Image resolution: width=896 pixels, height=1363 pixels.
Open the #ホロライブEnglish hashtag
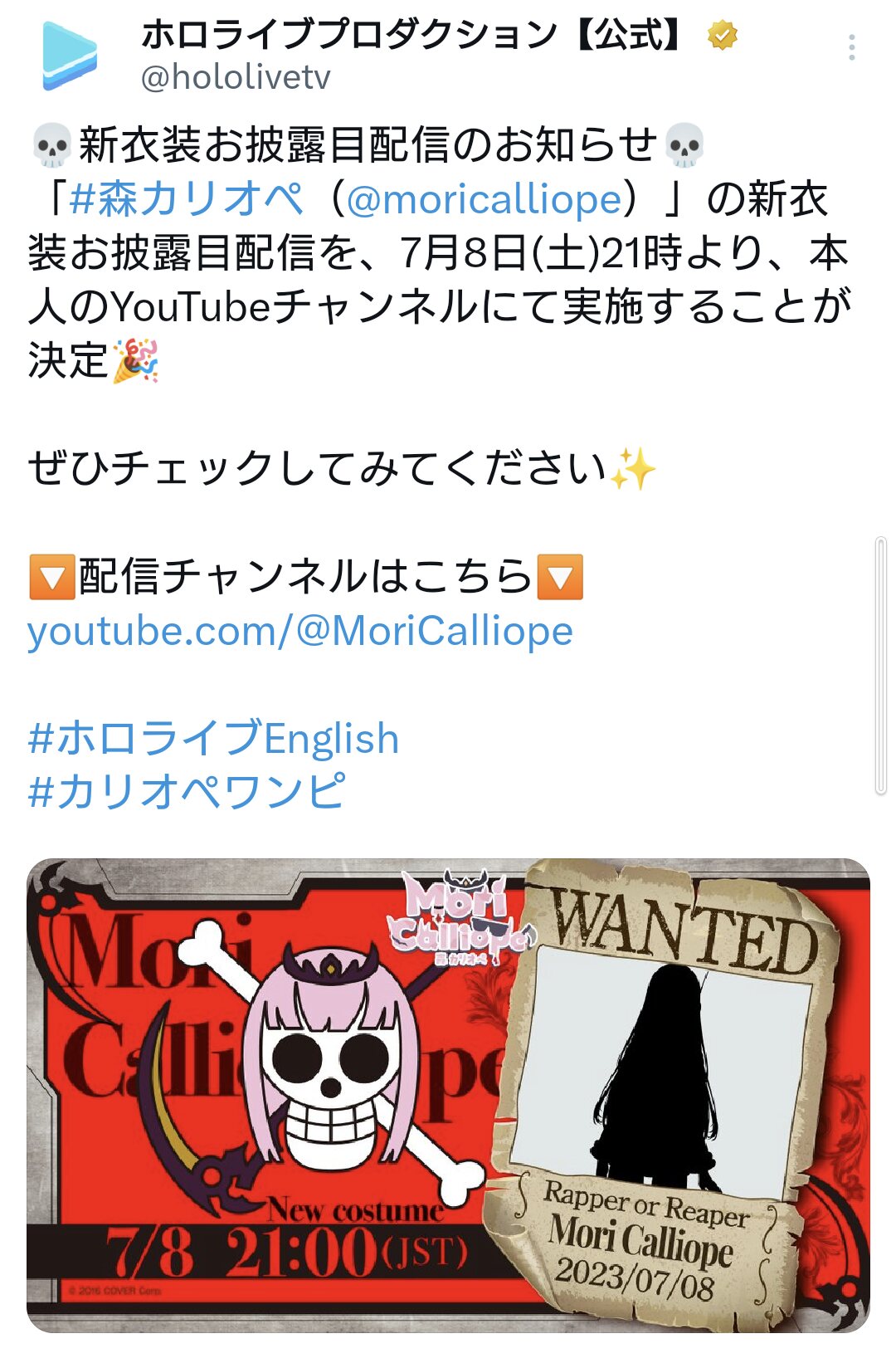click(214, 738)
